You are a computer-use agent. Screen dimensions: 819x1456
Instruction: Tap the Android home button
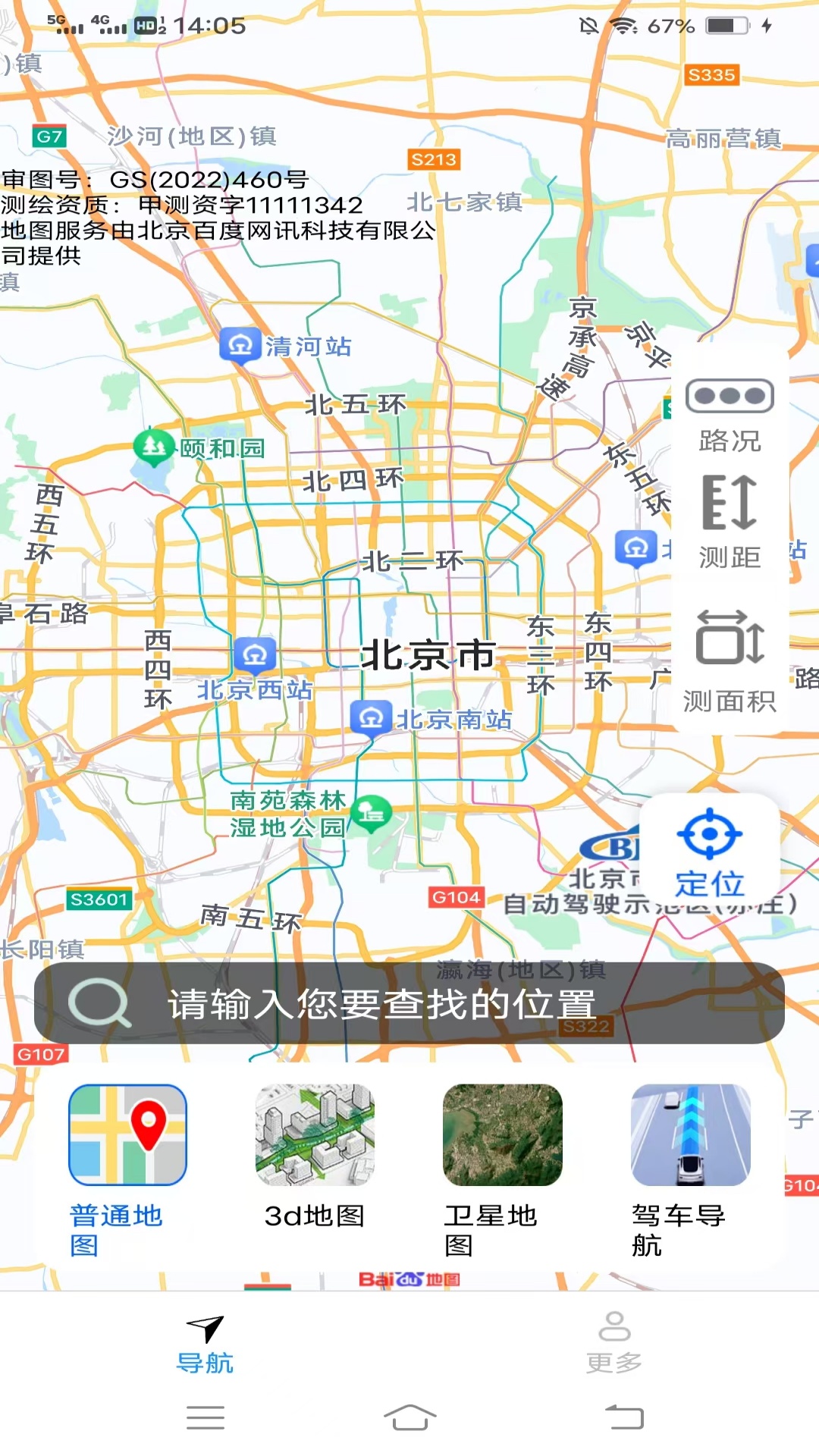(x=409, y=1418)
